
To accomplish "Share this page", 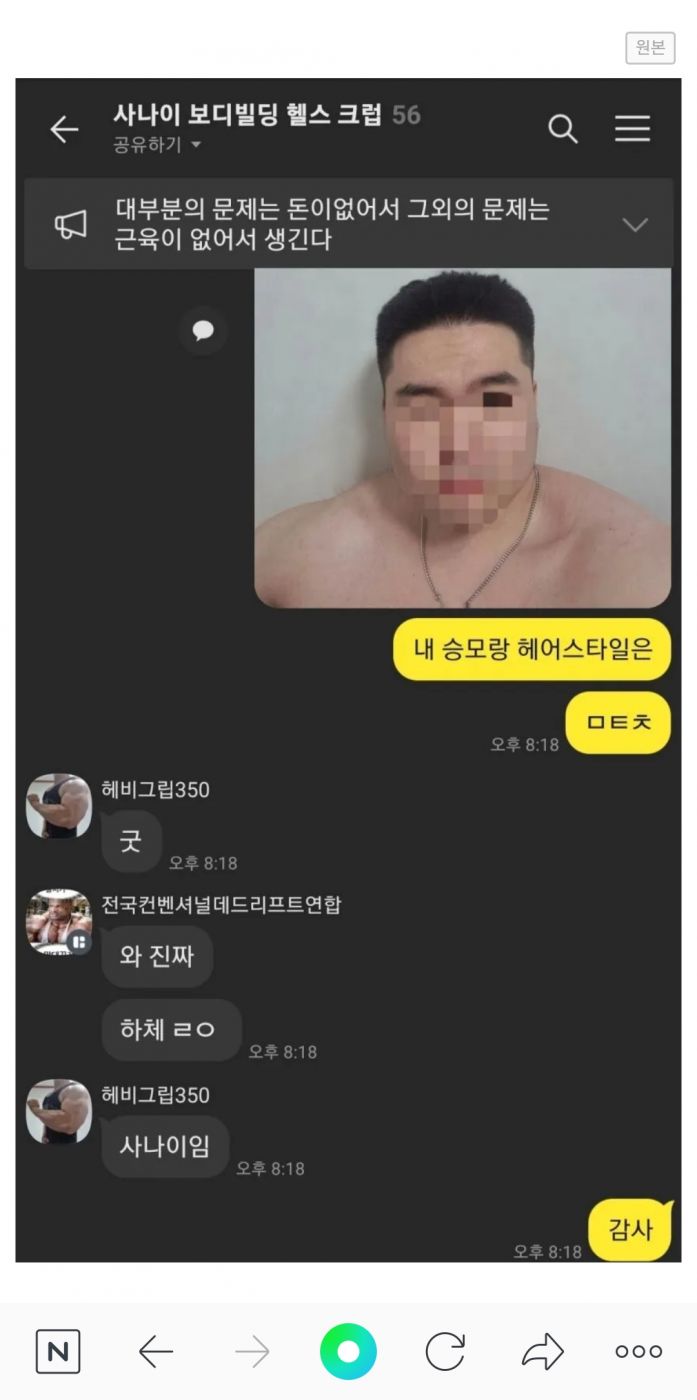I will [542, 1352].
